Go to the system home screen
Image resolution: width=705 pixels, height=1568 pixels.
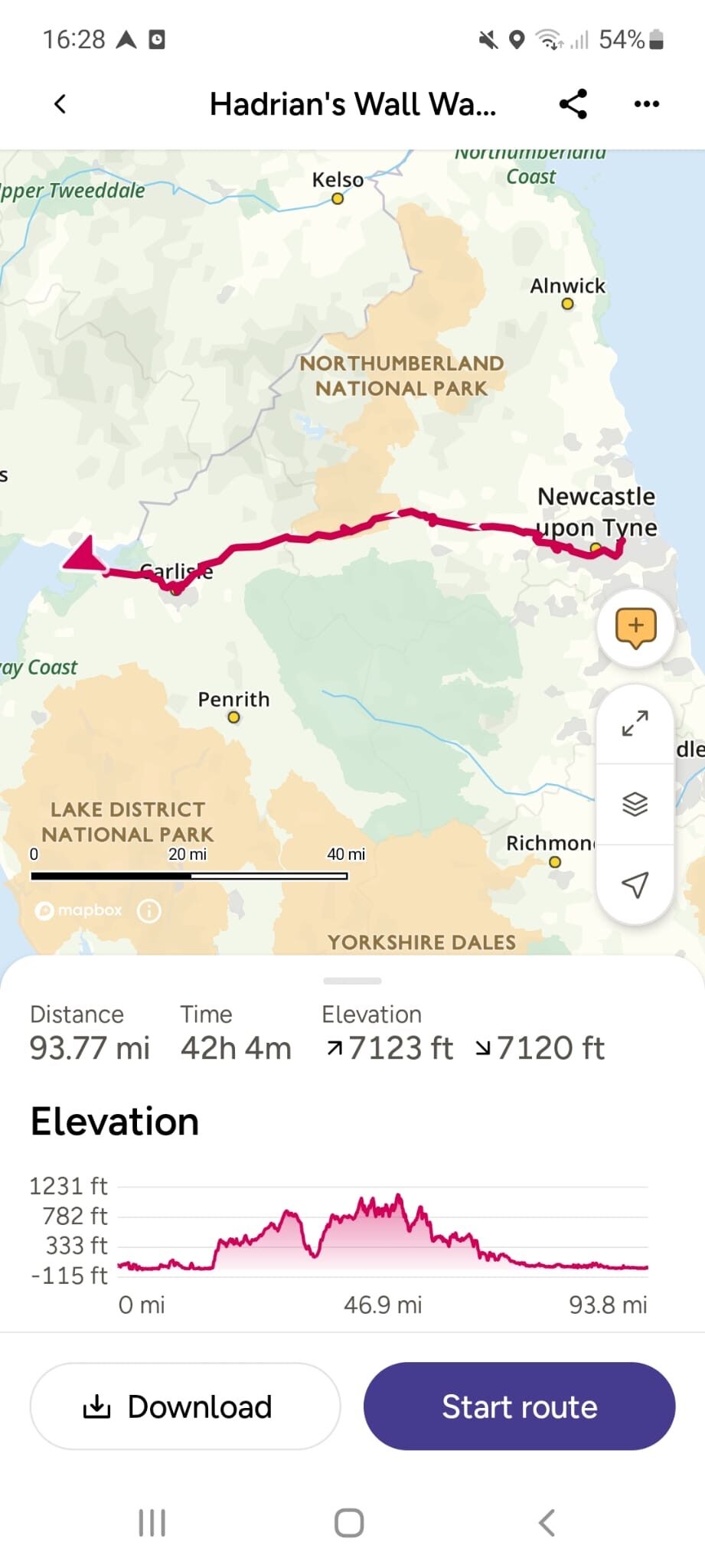point(349,1523)
